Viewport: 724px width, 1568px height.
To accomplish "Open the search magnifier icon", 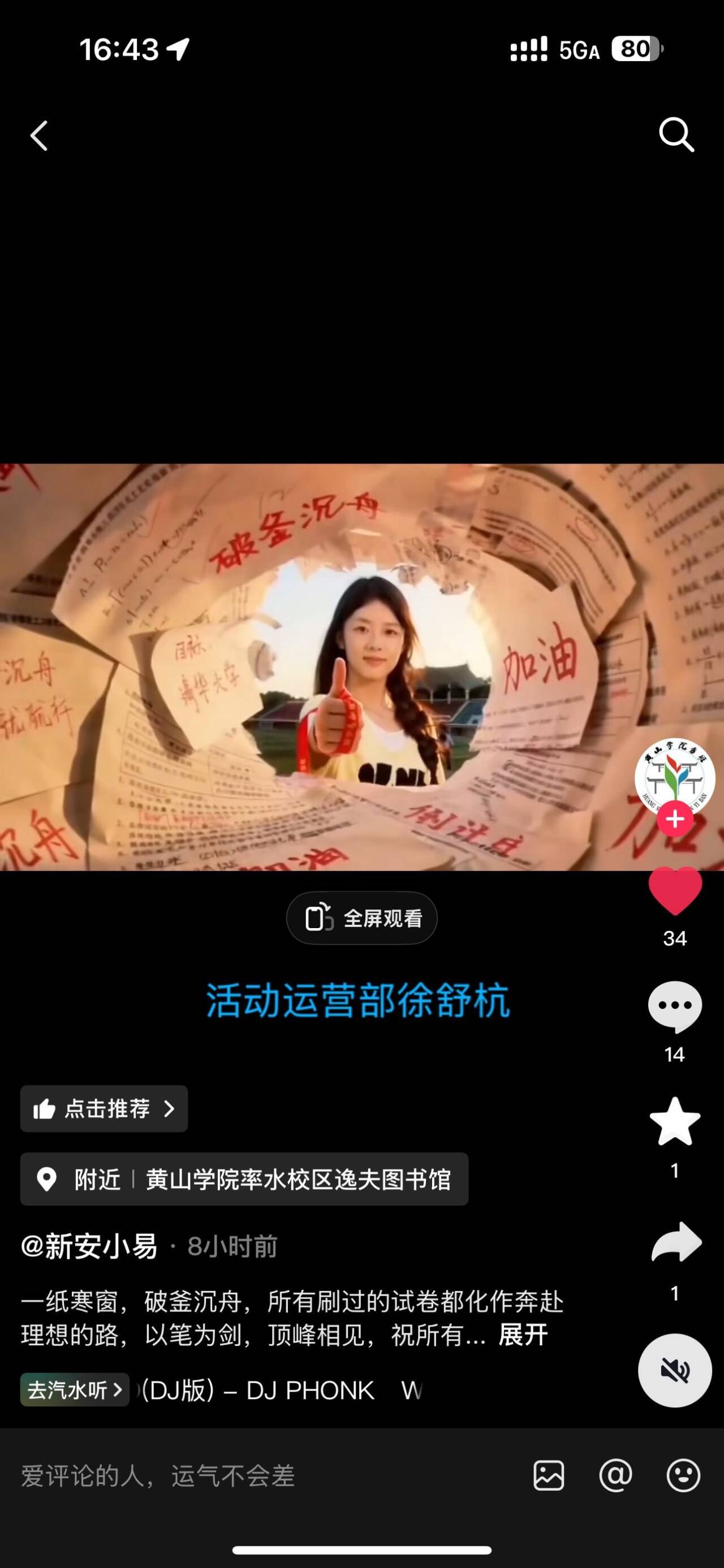I will pyautogui.click(x=676, y=135).
